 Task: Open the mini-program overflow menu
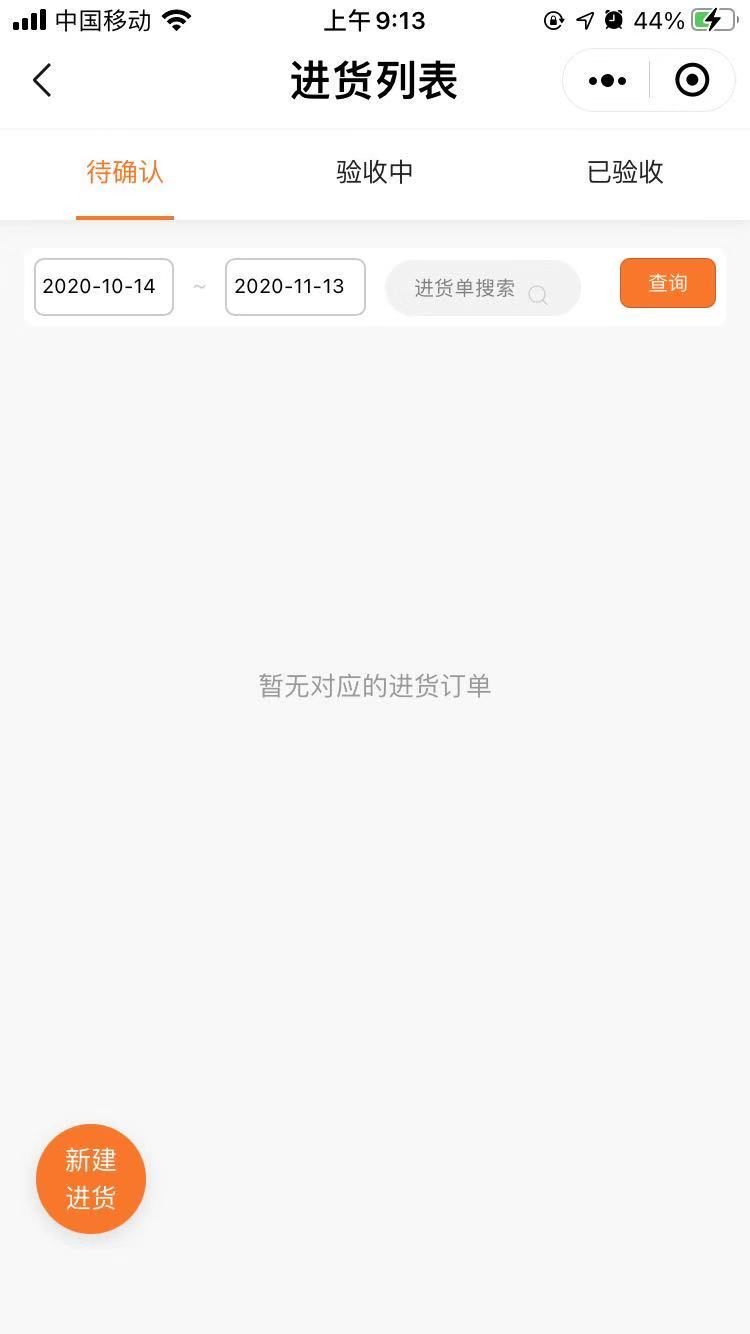coord(607,80)
